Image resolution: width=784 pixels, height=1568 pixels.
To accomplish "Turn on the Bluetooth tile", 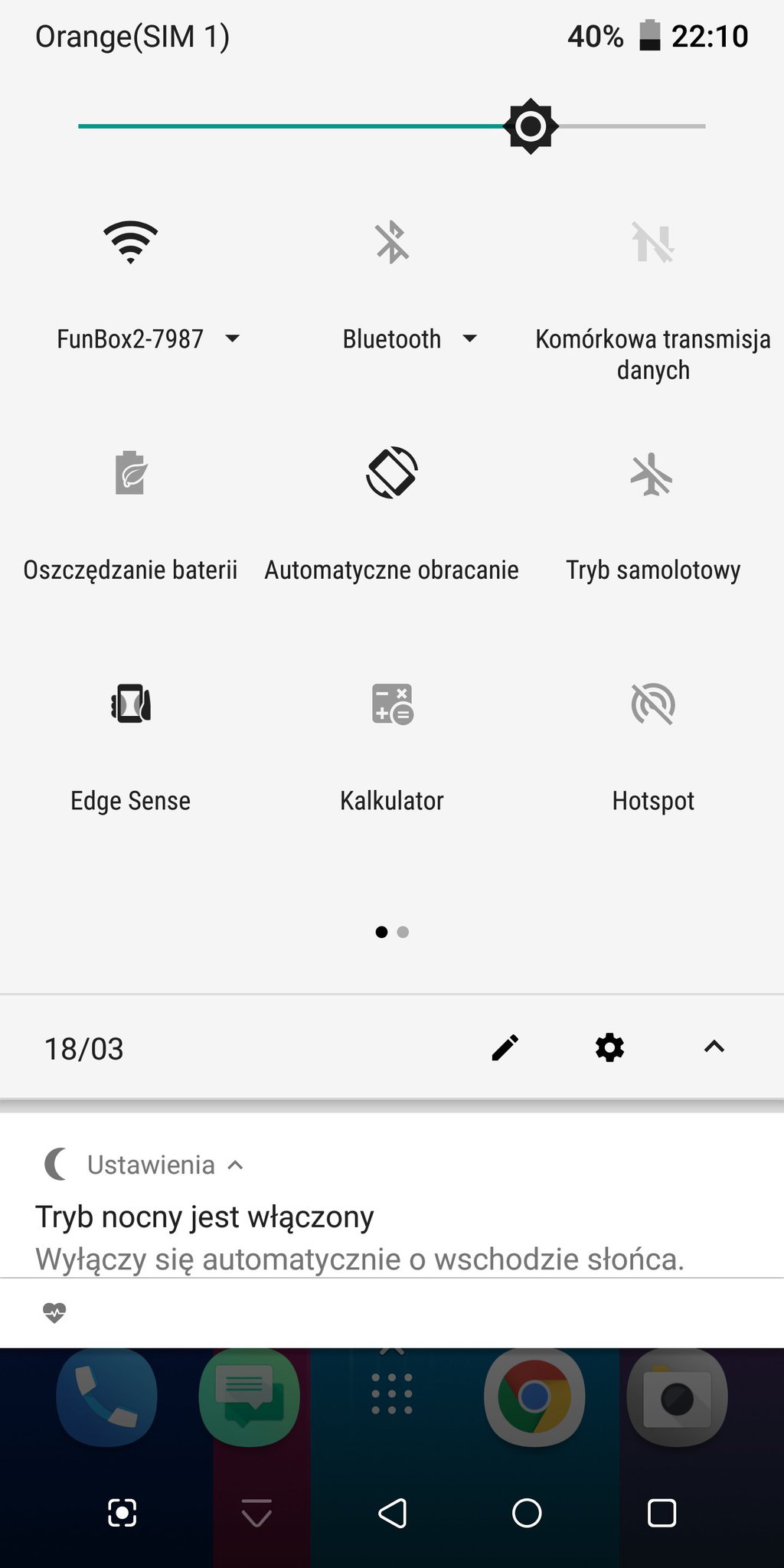I will (x=392, y=243).
